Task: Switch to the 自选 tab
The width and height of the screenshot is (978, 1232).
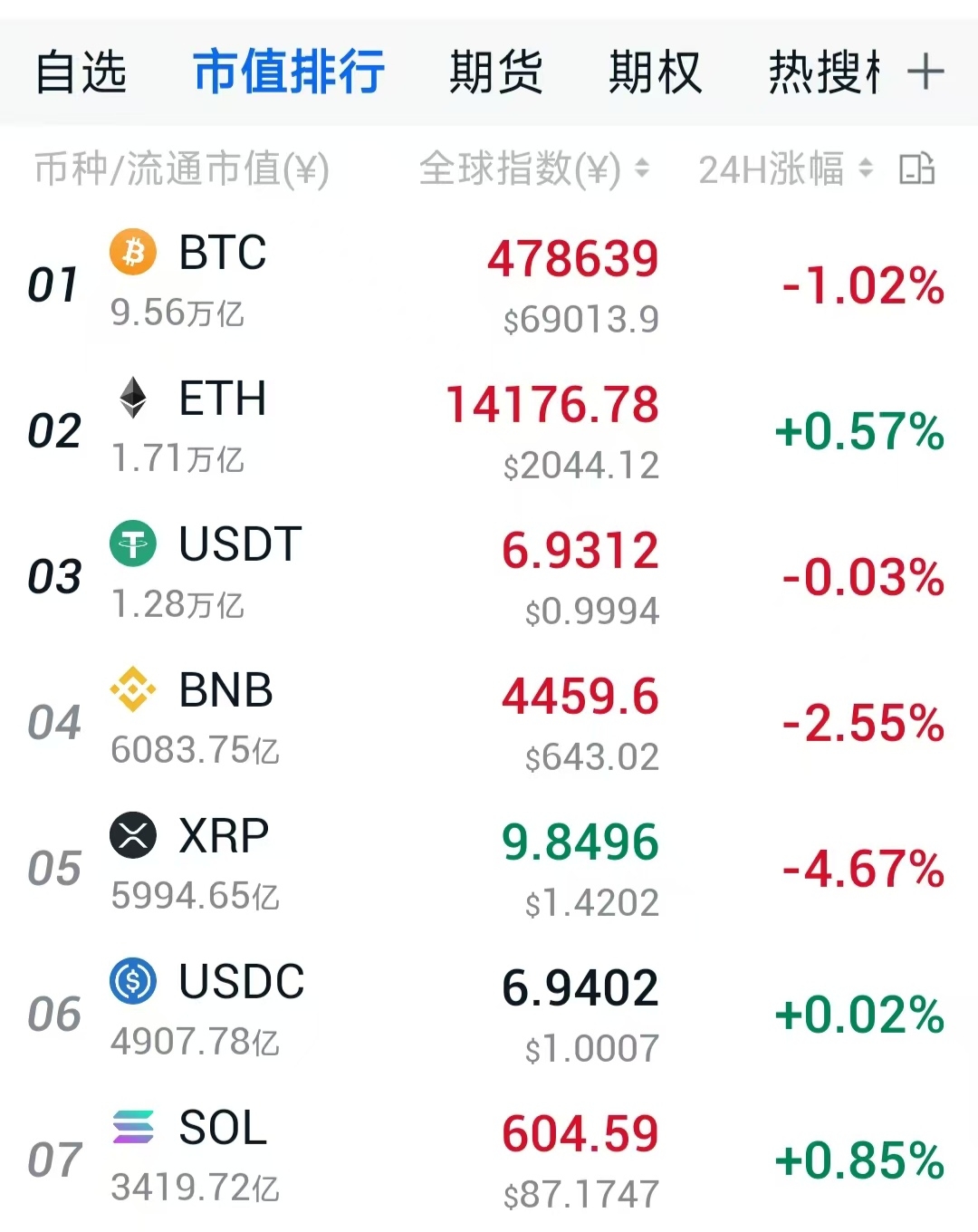Action: click(x=81, y=72)
